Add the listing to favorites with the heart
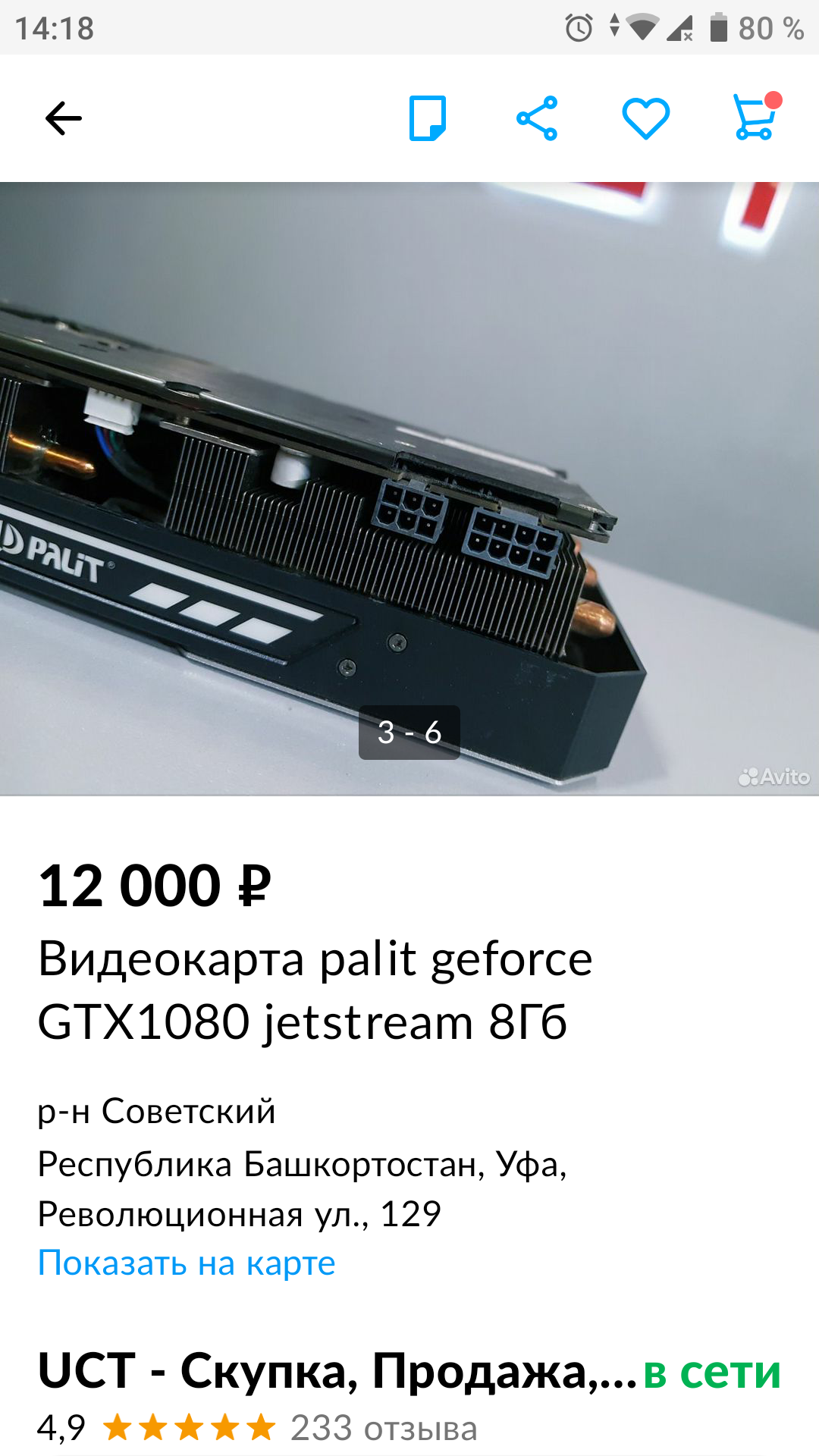The width and height of the screenshot is (819, 1456). click(646, 119)
